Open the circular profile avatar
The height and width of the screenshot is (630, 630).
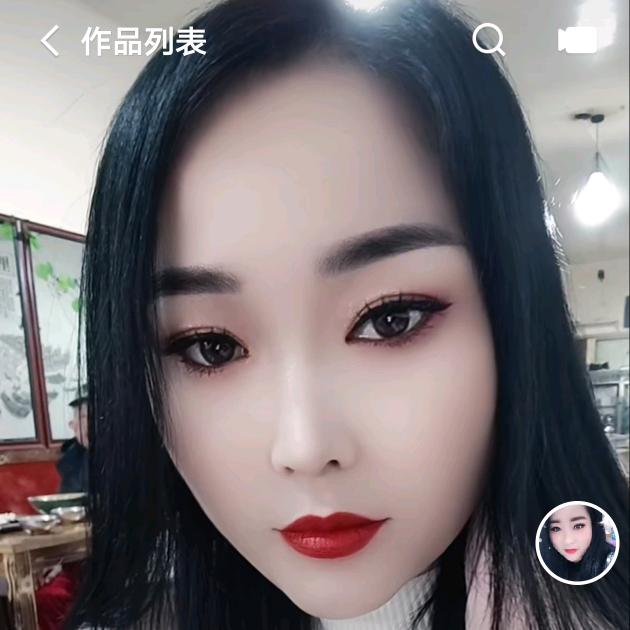point(578,543)
